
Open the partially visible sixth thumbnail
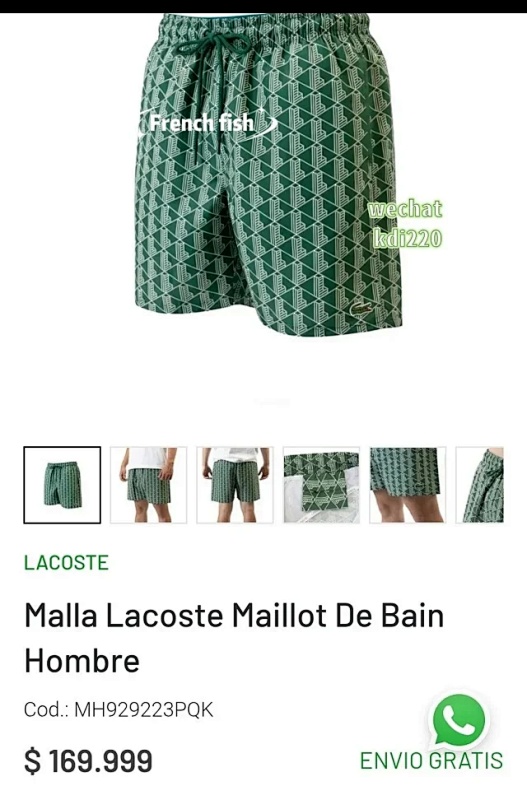[480, 485]
